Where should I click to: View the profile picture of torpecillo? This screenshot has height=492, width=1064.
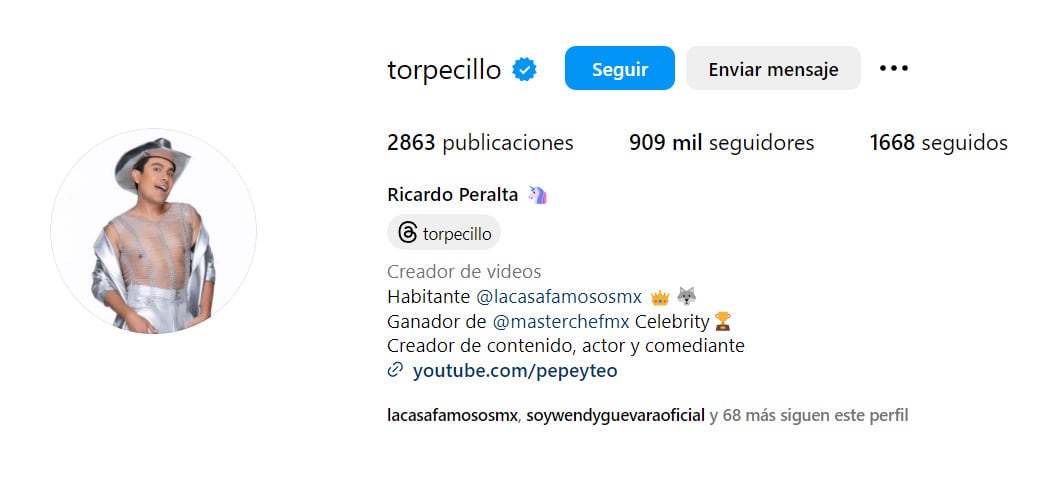pyautogui.click(x=153, y=231)
